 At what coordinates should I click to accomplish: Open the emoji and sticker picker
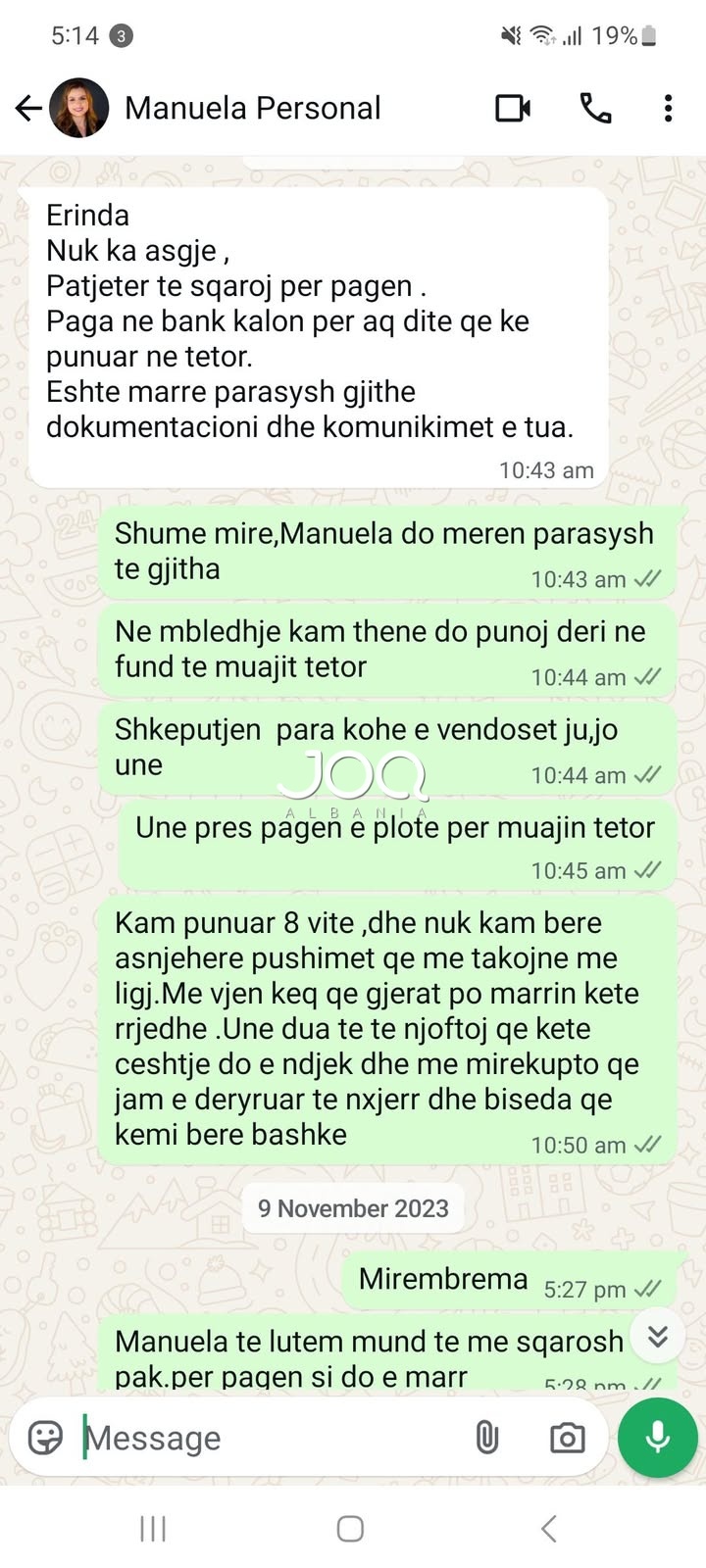[x=45, y=1438]
